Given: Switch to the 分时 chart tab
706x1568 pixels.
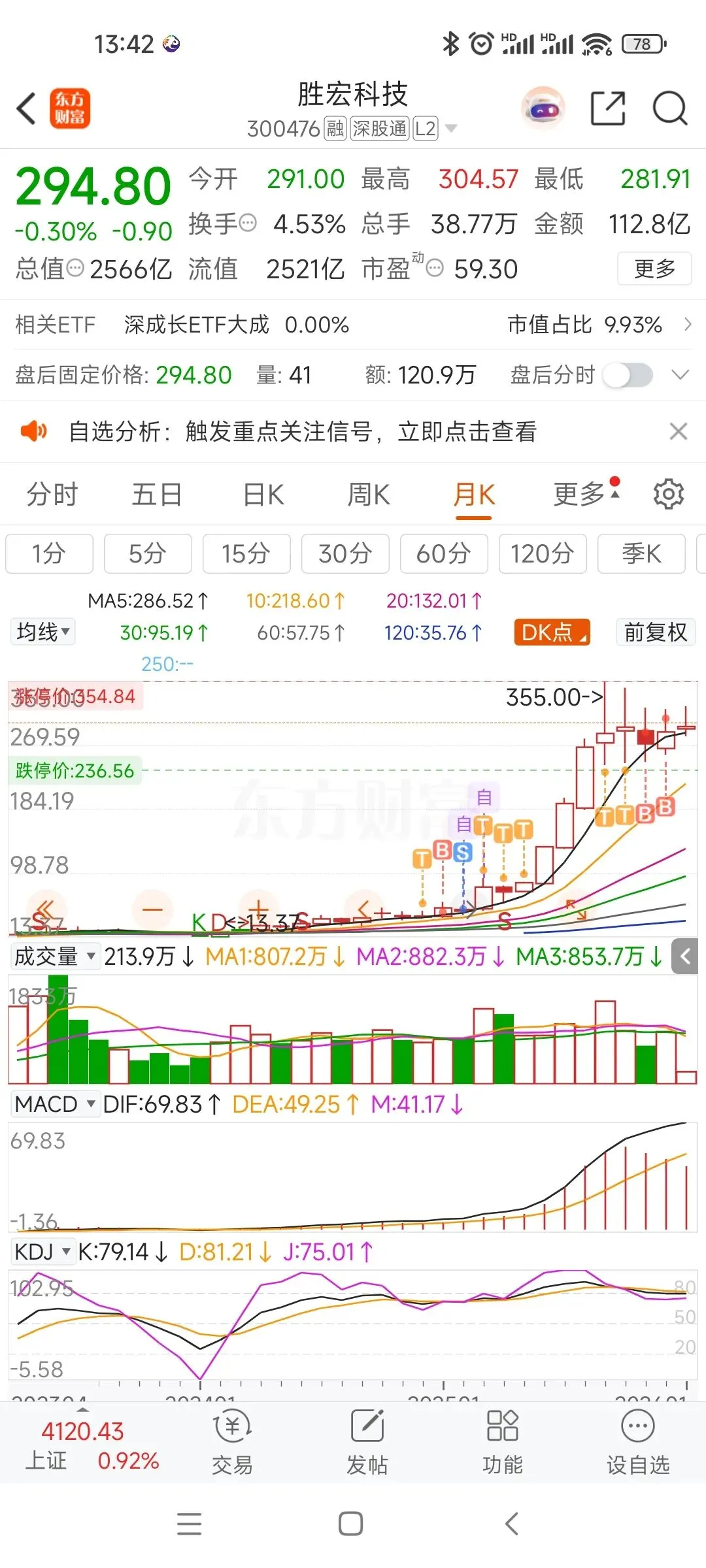Looking at the screenshot, I should pyautogui.click(x=52, y=495).
